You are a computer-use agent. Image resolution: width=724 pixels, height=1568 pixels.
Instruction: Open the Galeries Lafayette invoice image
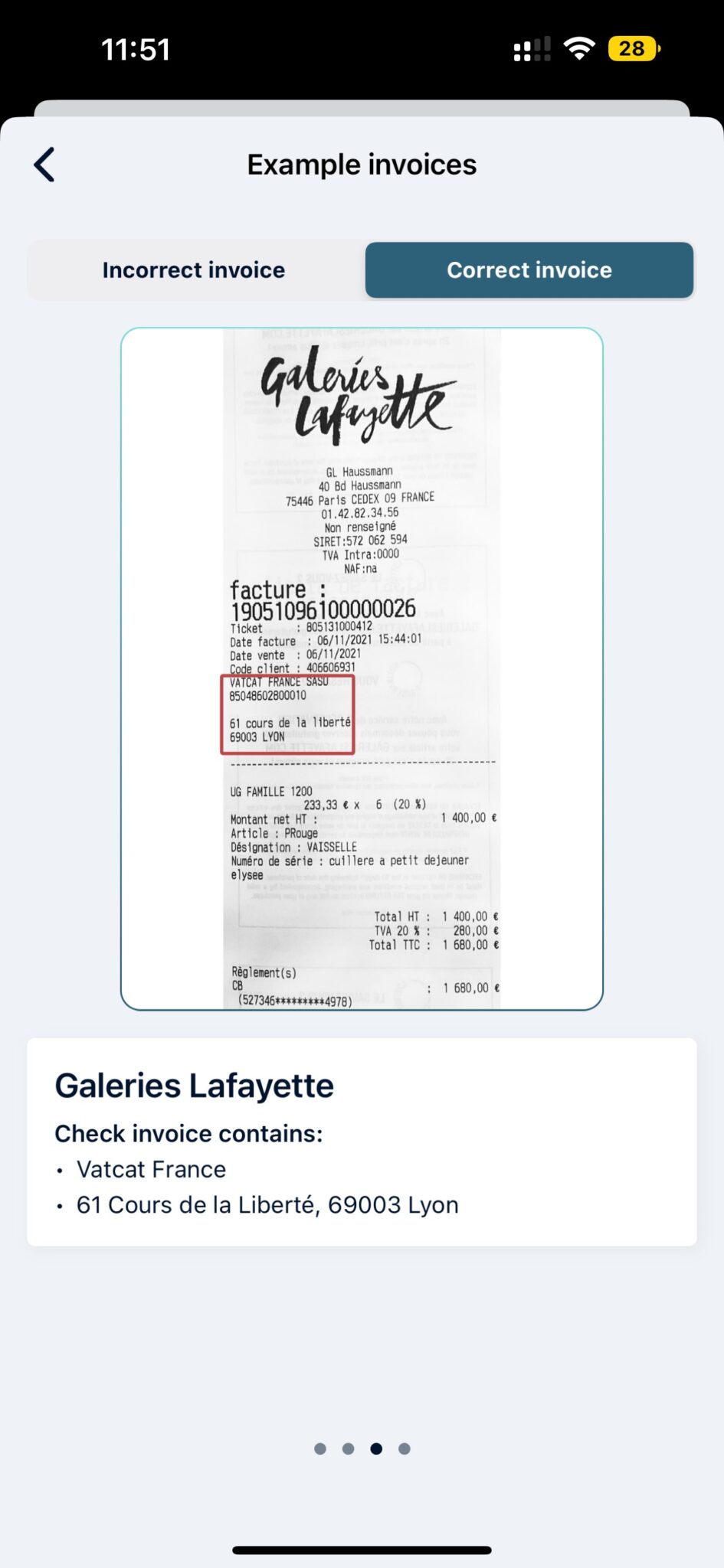pos(362,668)
